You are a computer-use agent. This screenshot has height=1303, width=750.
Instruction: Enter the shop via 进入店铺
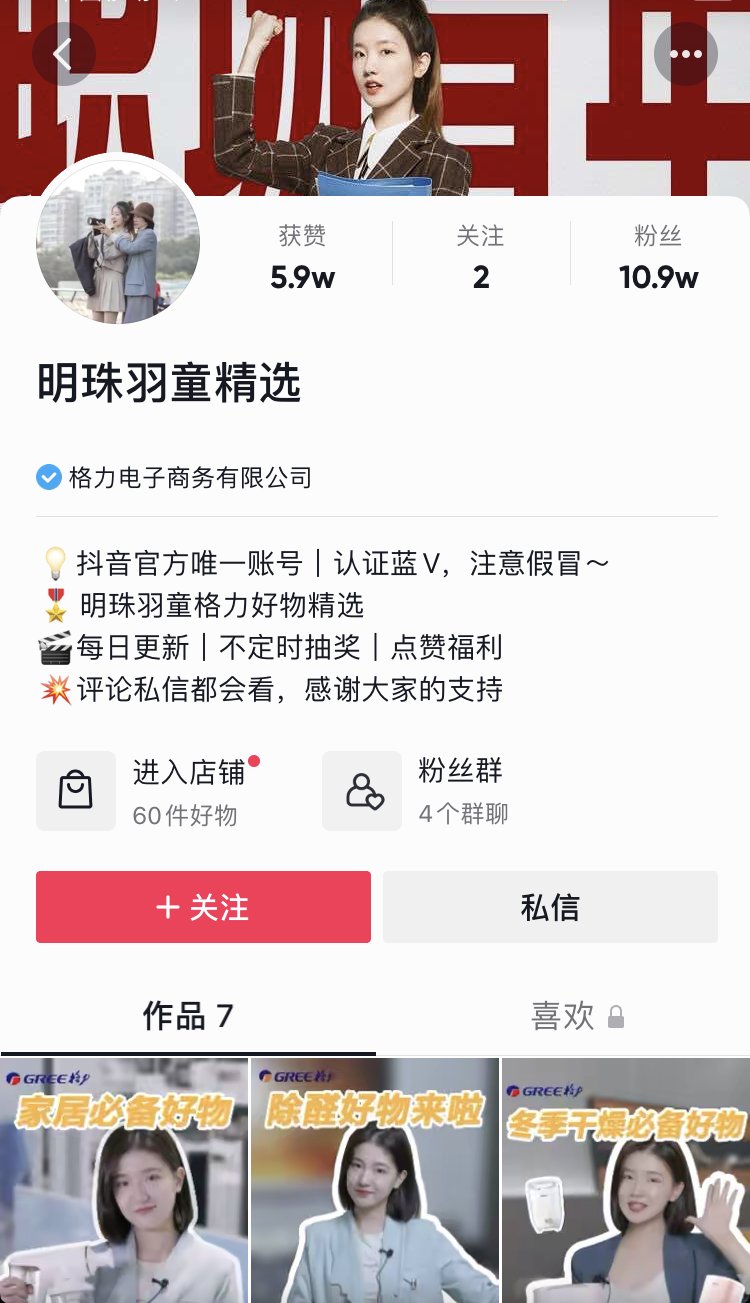click(x=150, y=791)
